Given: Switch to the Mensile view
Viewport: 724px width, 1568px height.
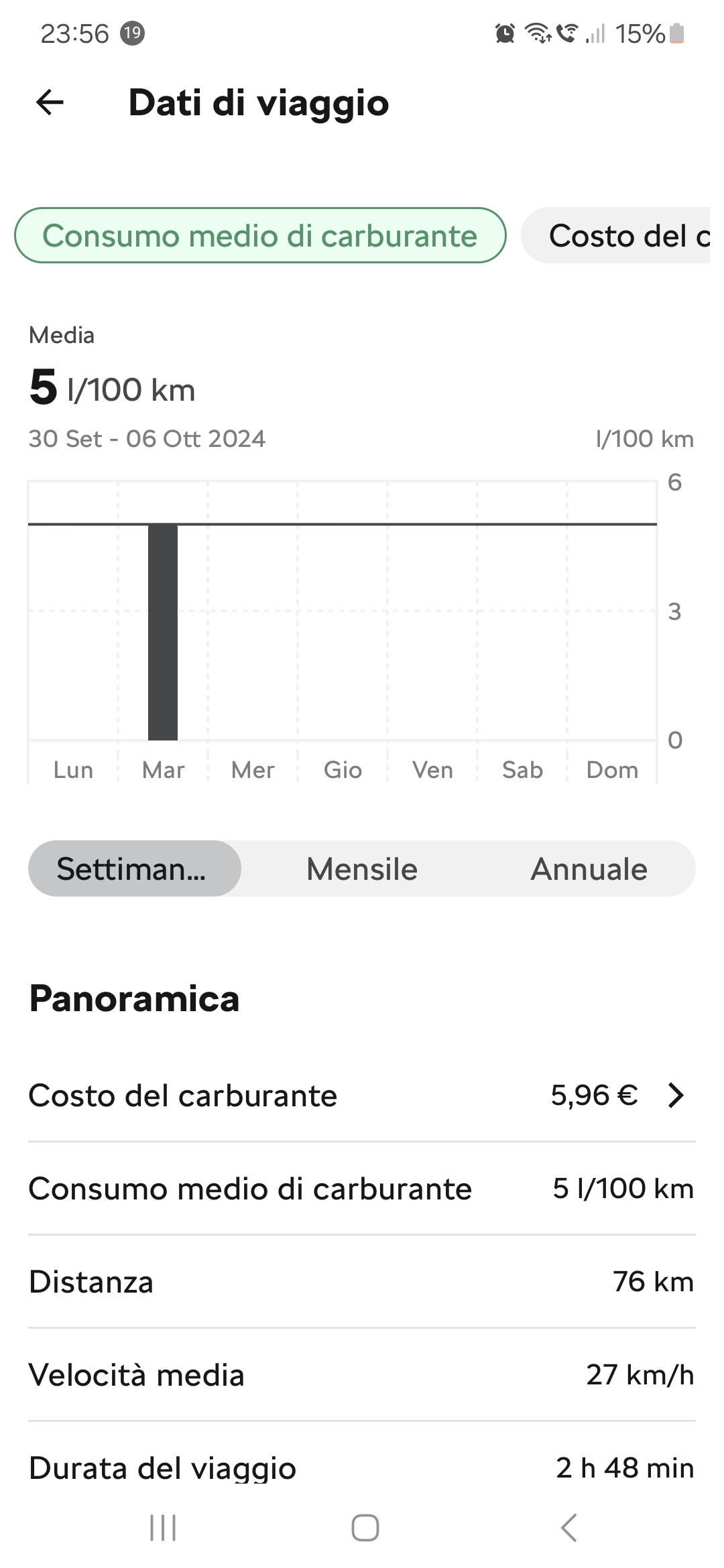Looking at the screenshot, I should pos(362,868).
